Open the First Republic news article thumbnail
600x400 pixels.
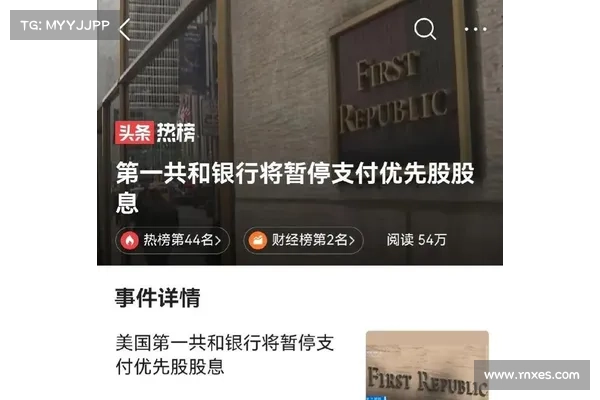coord(427,364)
